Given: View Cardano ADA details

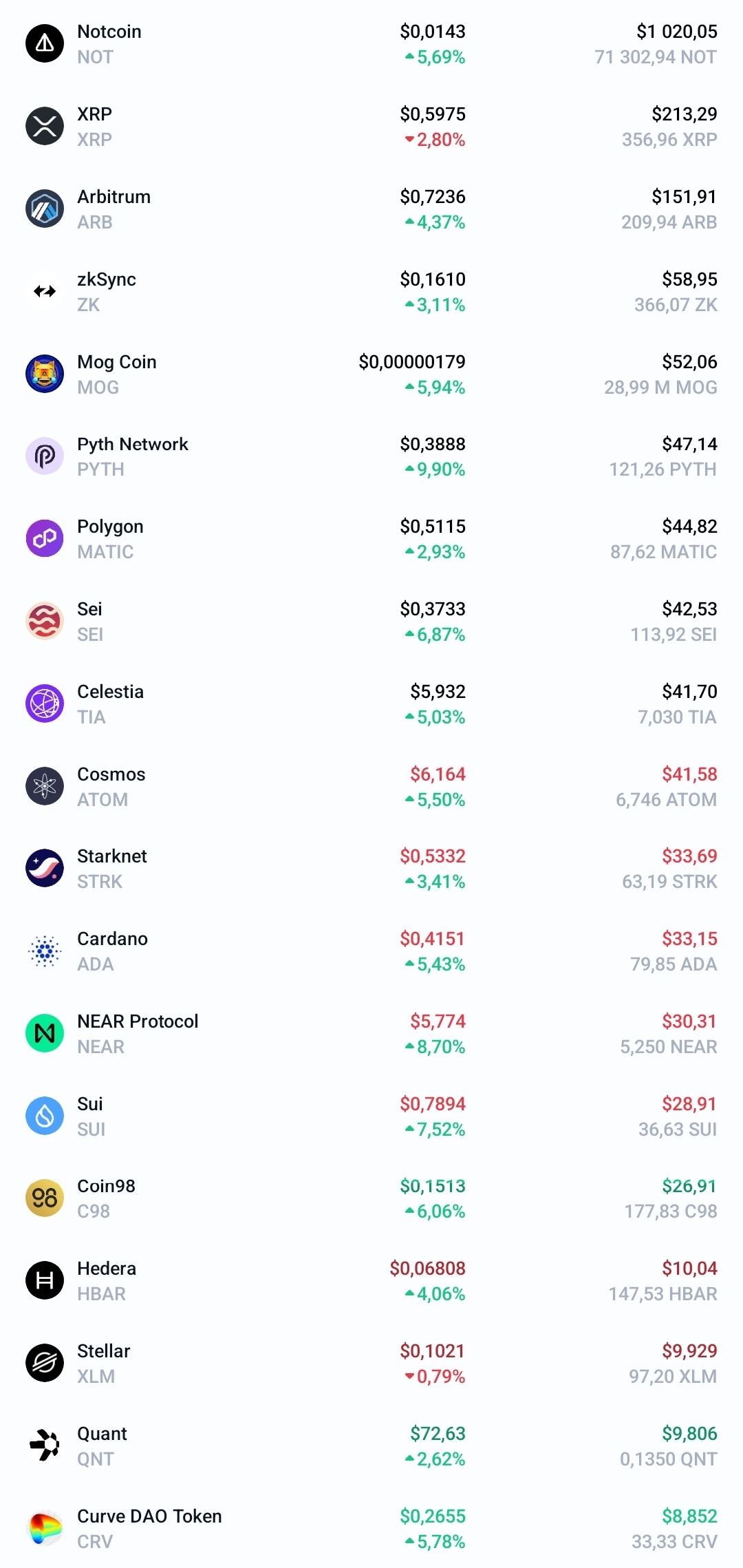Looking at the screenshot, I should click(371, 951).
